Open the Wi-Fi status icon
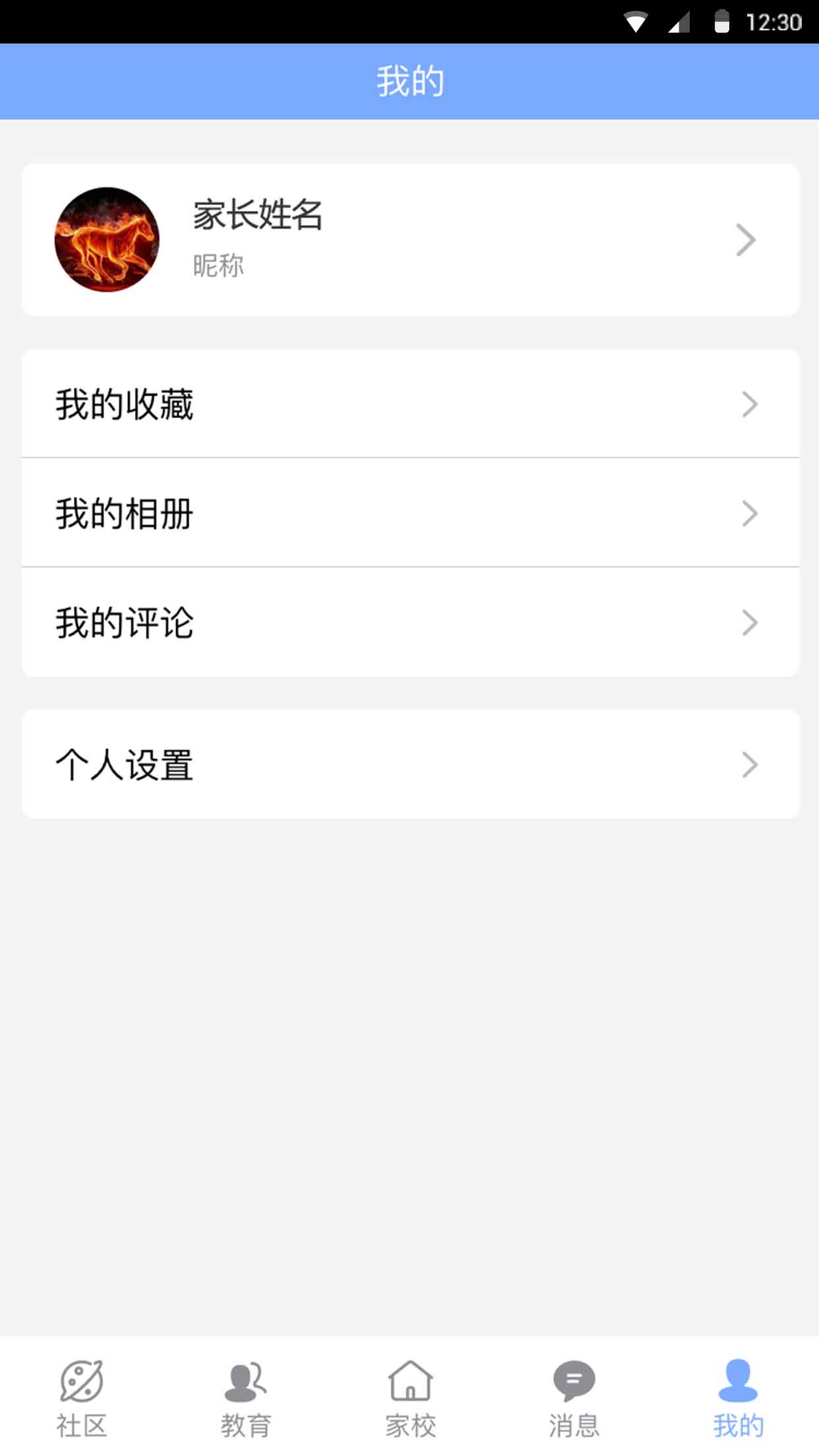The width and height of the screenshot is (819, 1456). coord(635,21)
